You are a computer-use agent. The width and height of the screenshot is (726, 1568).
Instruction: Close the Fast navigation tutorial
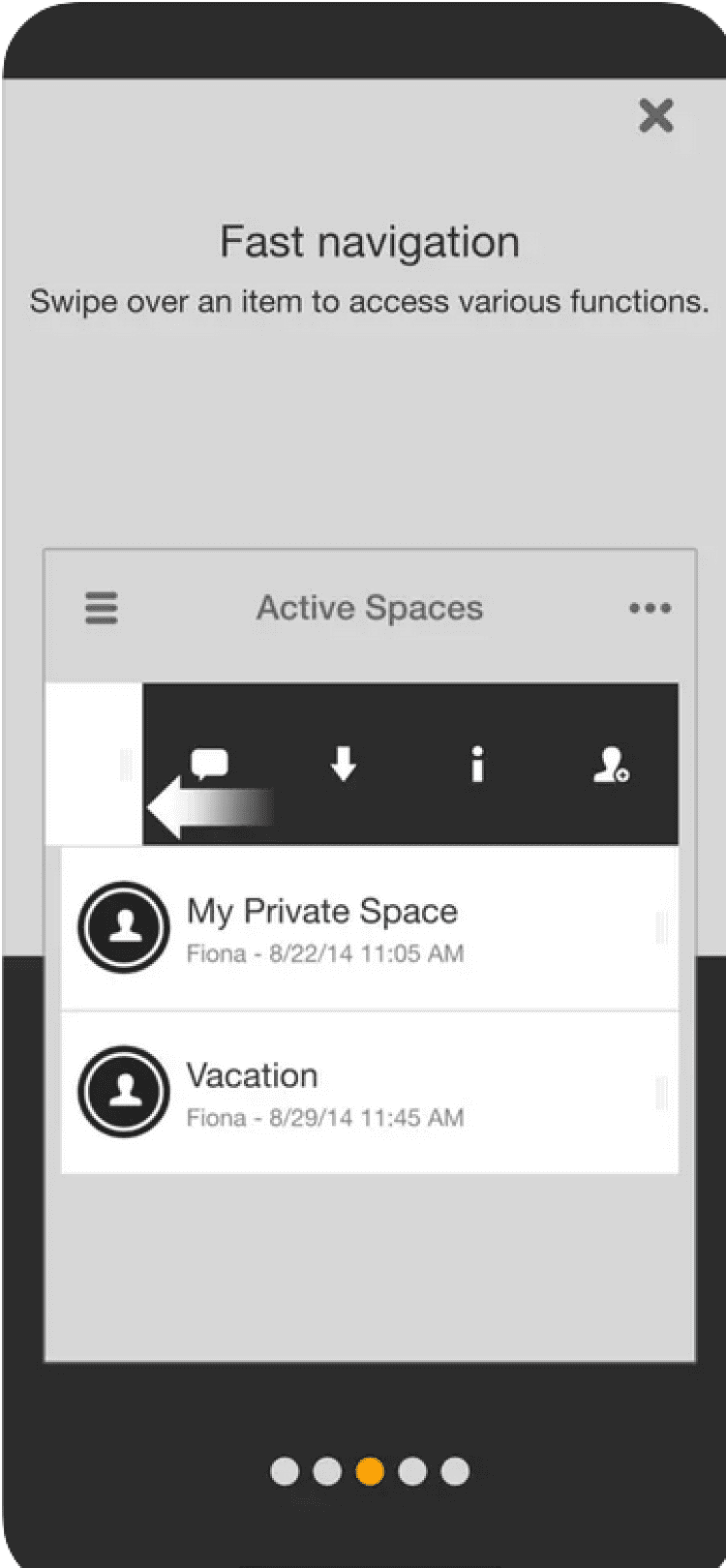[x=655, y=116]
